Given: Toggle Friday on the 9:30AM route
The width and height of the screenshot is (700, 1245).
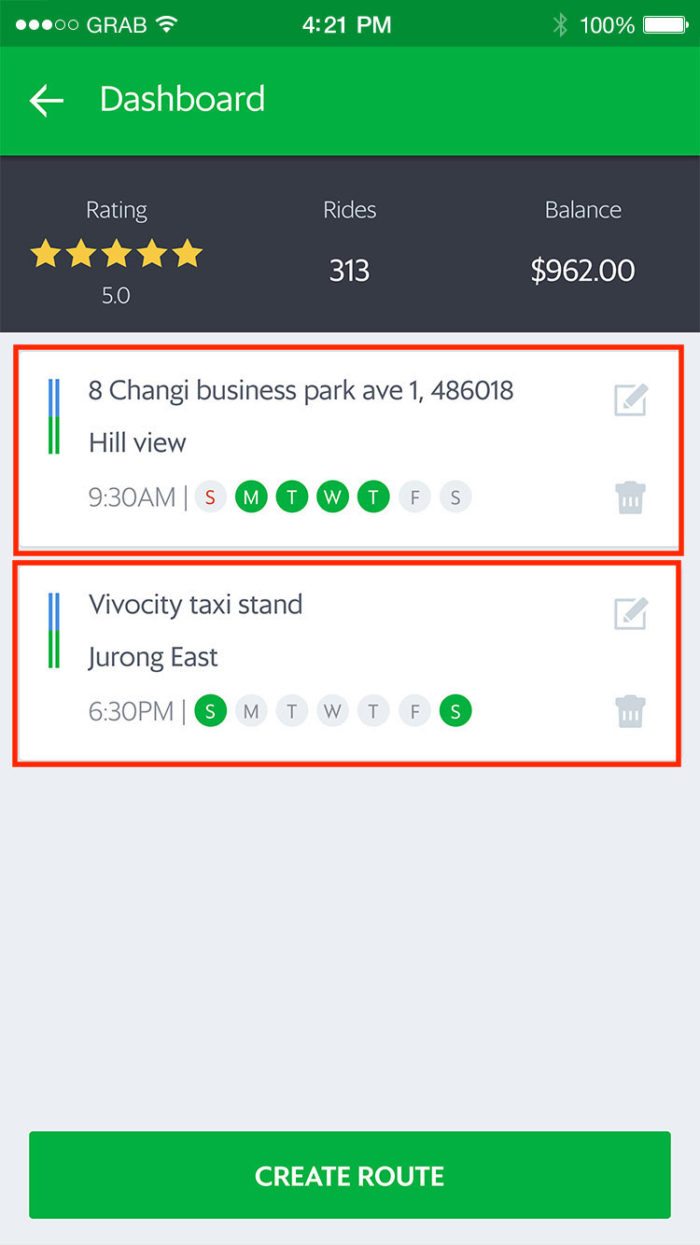Looking at the screenshot, I should pyautogui.click(x=414, y=497).
